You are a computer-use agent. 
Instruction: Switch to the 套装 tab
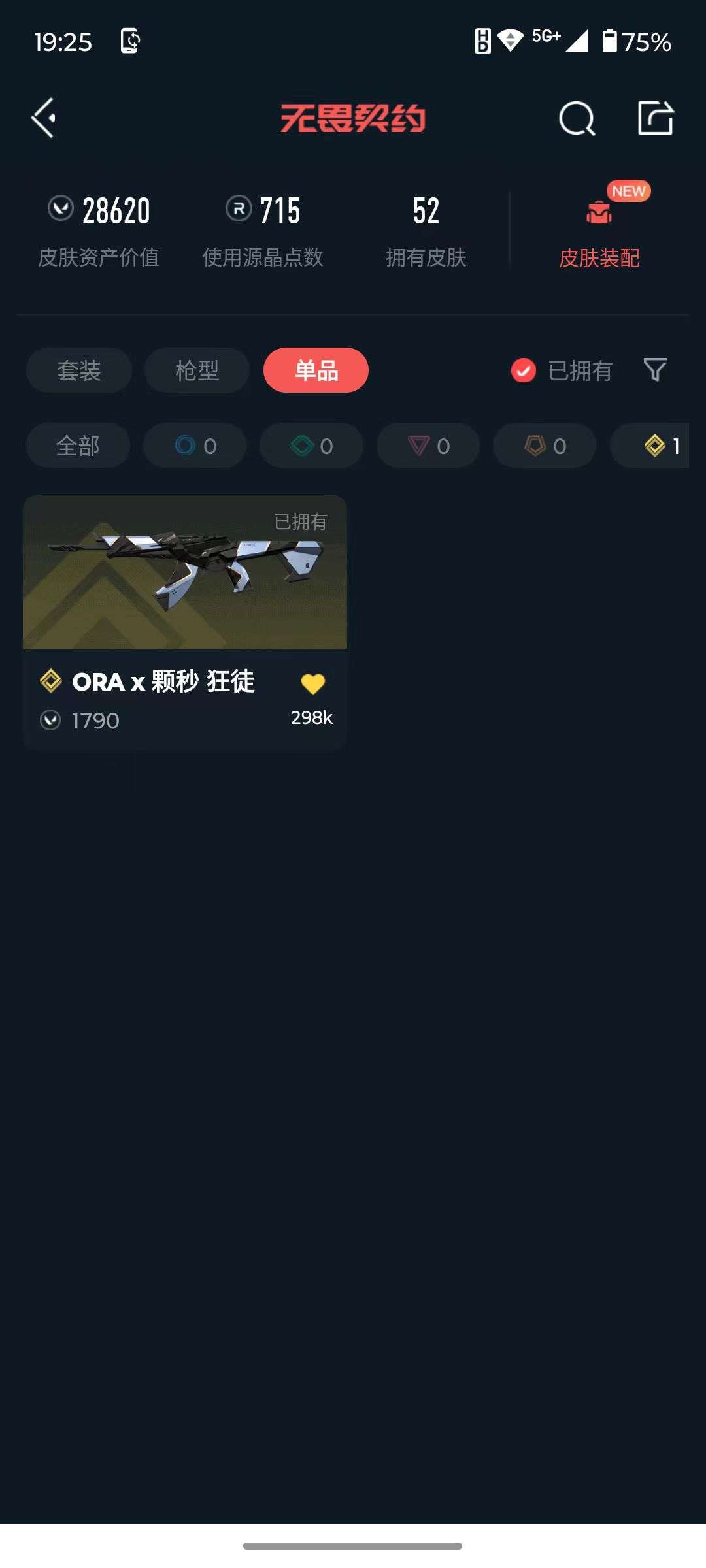pyautogui.click(x=78, y=370)
